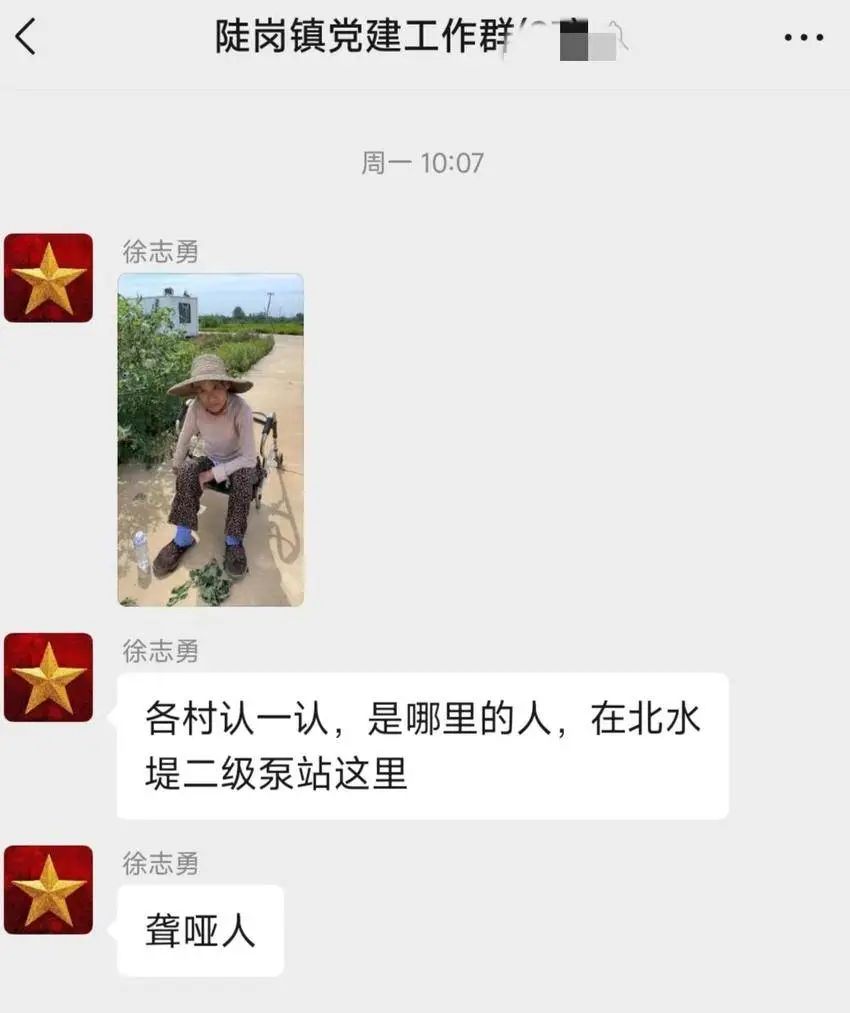
Task: Tap the avatar beside the 各村认一认 message
Action: click(x=48, y=677)
